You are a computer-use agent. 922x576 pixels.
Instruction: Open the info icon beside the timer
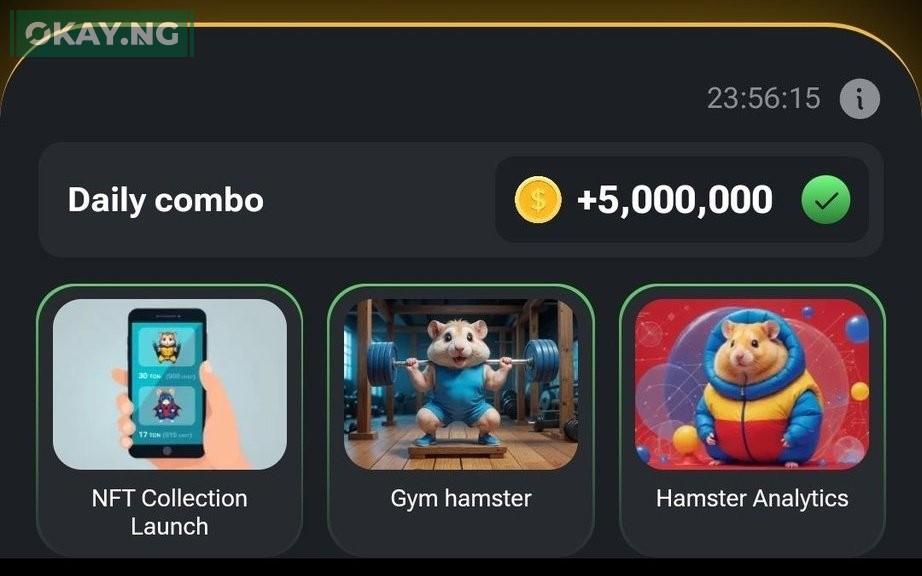point(859,99)
